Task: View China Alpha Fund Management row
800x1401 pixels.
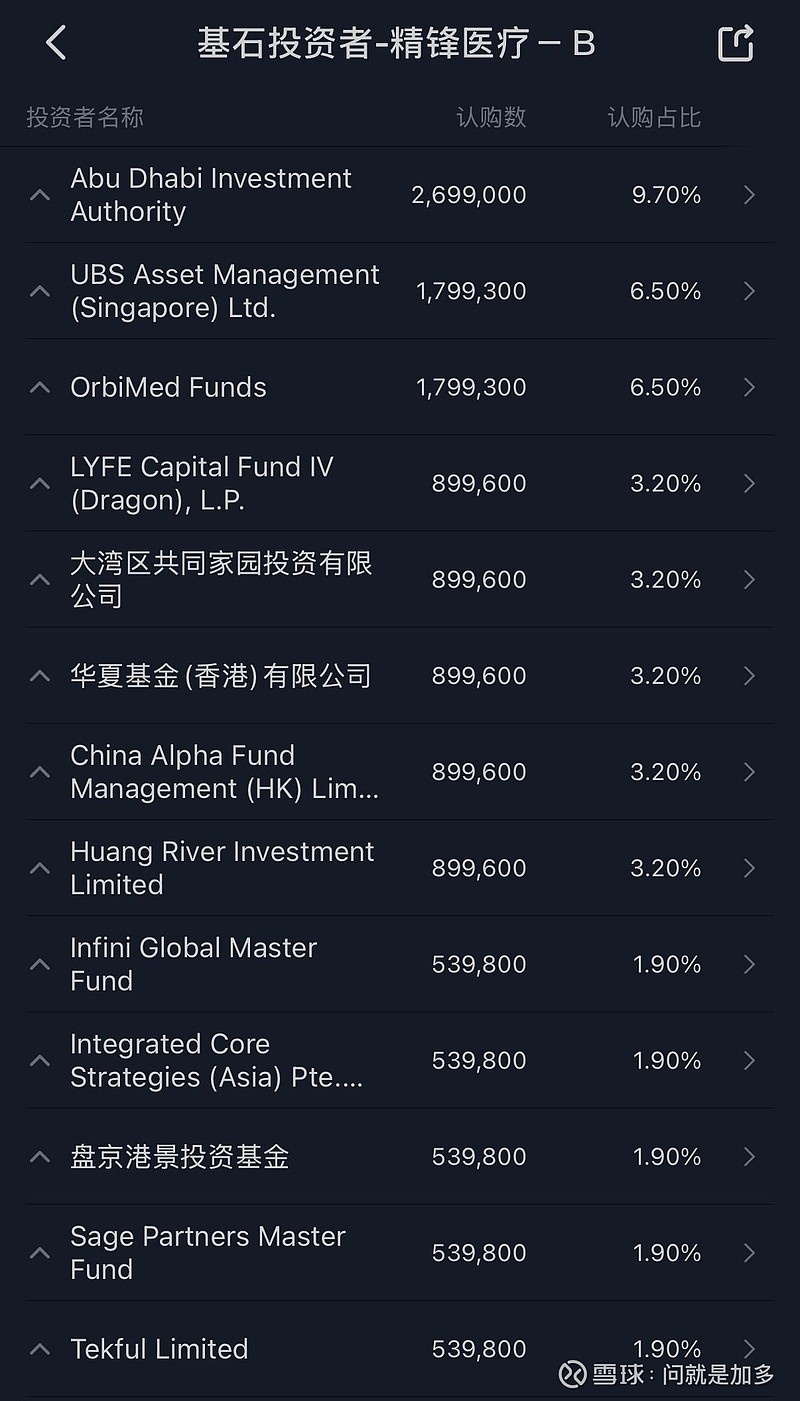Action: [224, 771]
